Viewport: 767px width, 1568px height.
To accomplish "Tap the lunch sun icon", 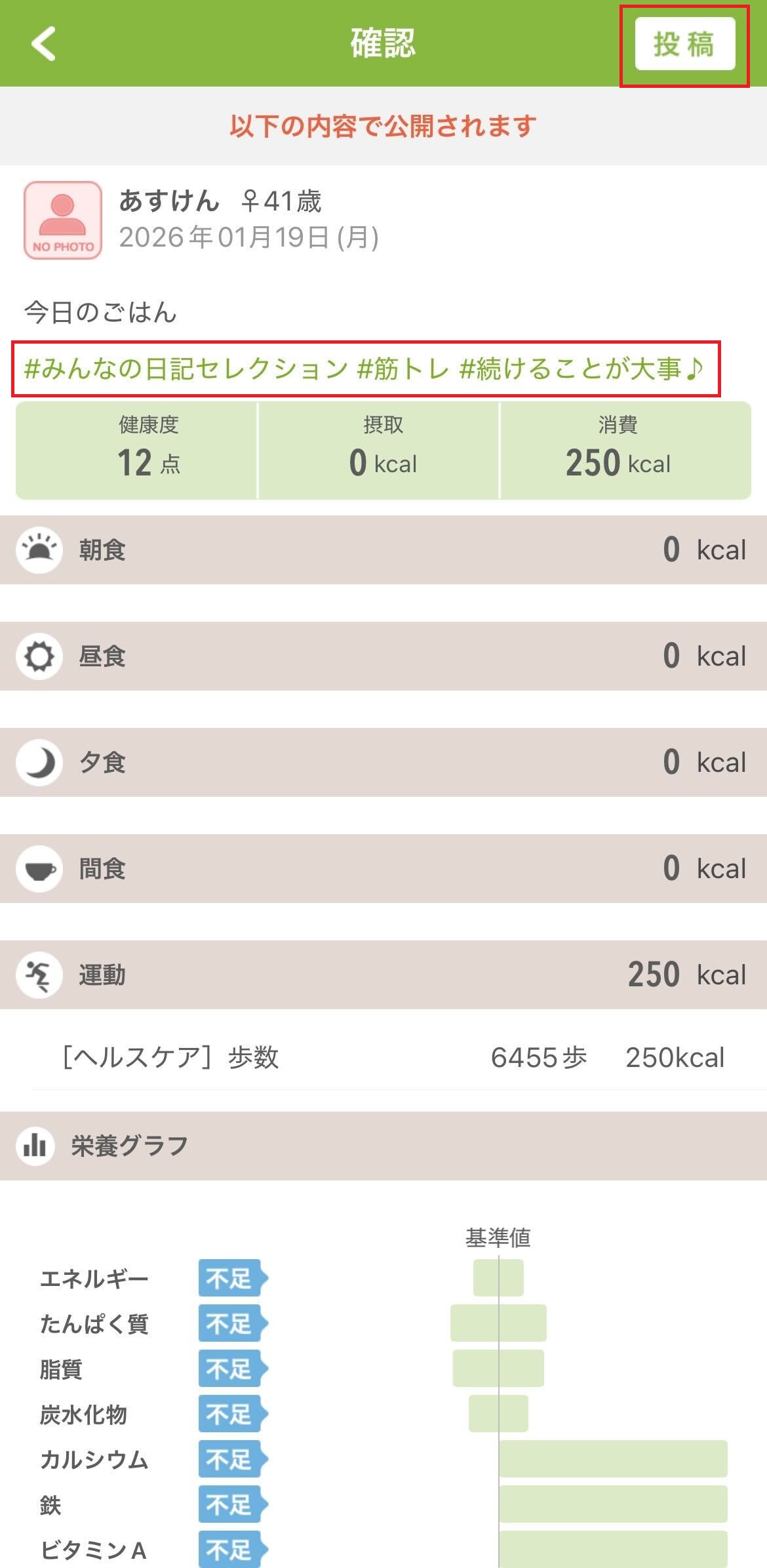I will click(38, 656).
